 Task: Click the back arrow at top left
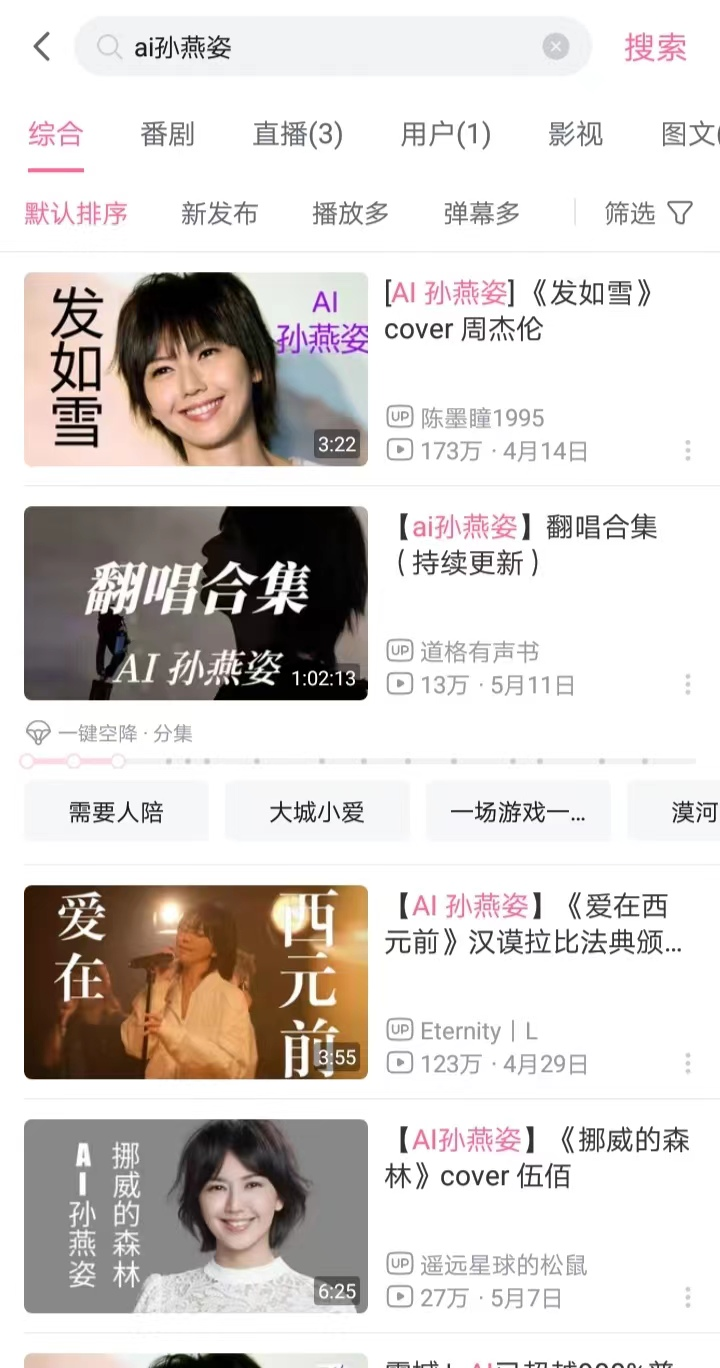40,46
